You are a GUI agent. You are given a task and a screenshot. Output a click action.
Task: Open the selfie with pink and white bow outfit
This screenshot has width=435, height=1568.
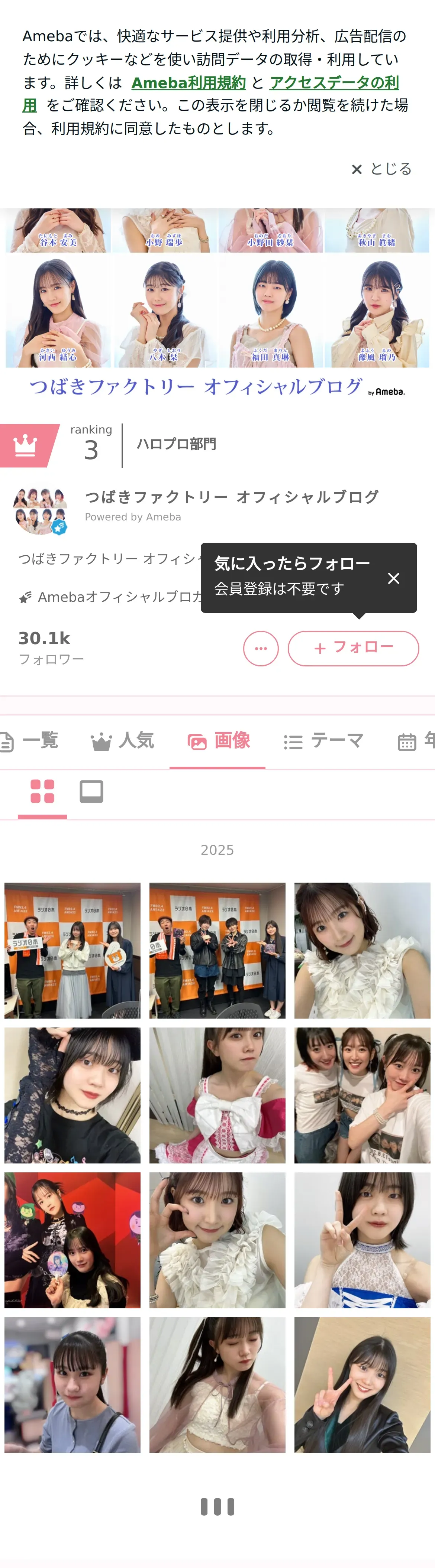[217, 1095]
